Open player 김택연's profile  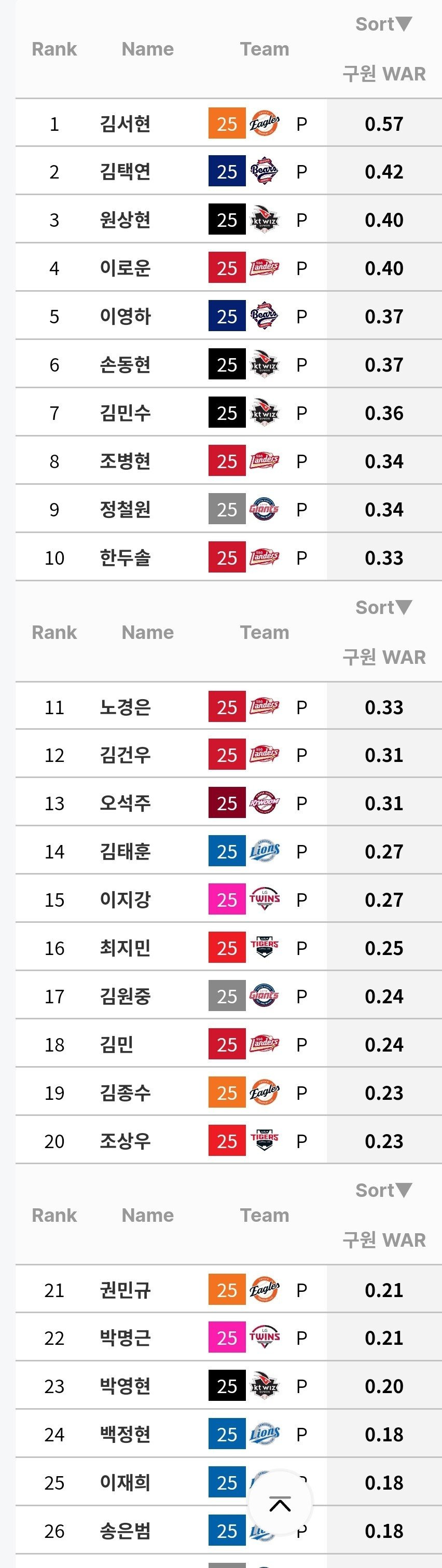coord(126,172)
